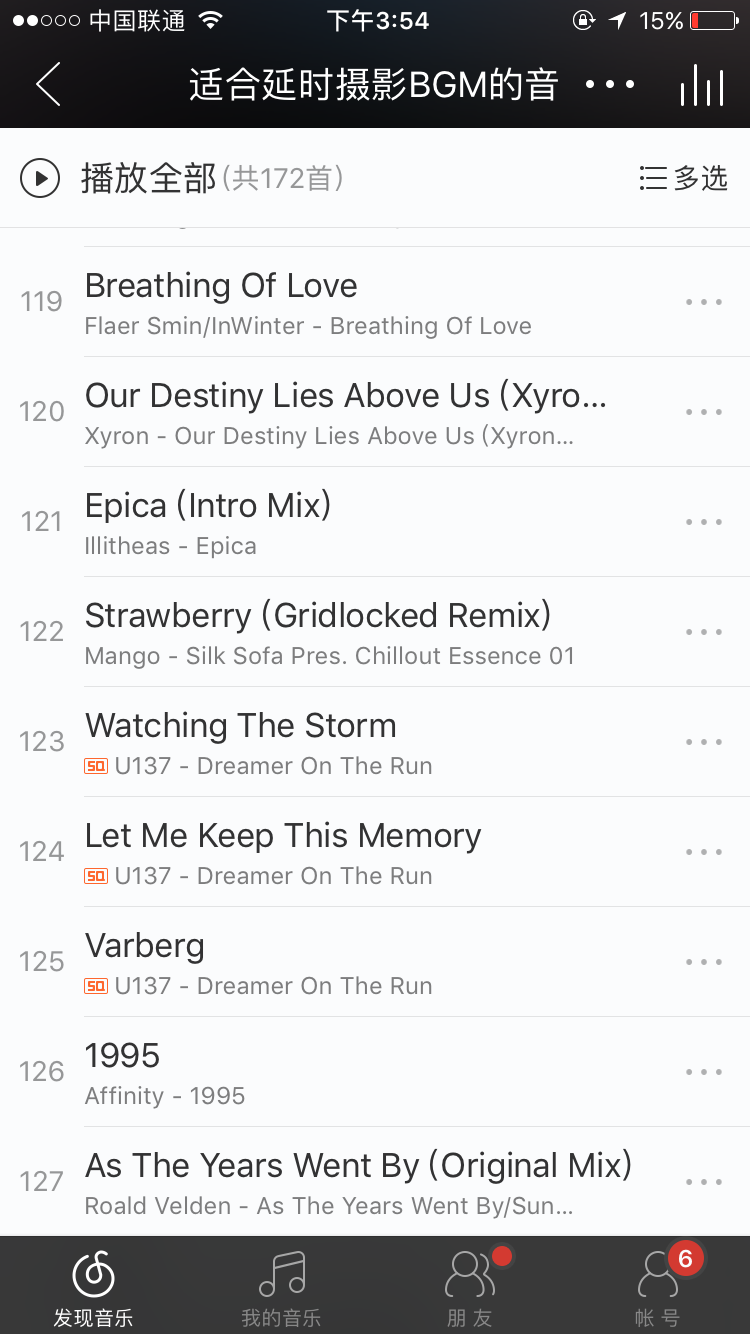The height and width of the screenshot is (1334, 750).
Task: Play Breathing Of Love
Action: click(350, 302)
